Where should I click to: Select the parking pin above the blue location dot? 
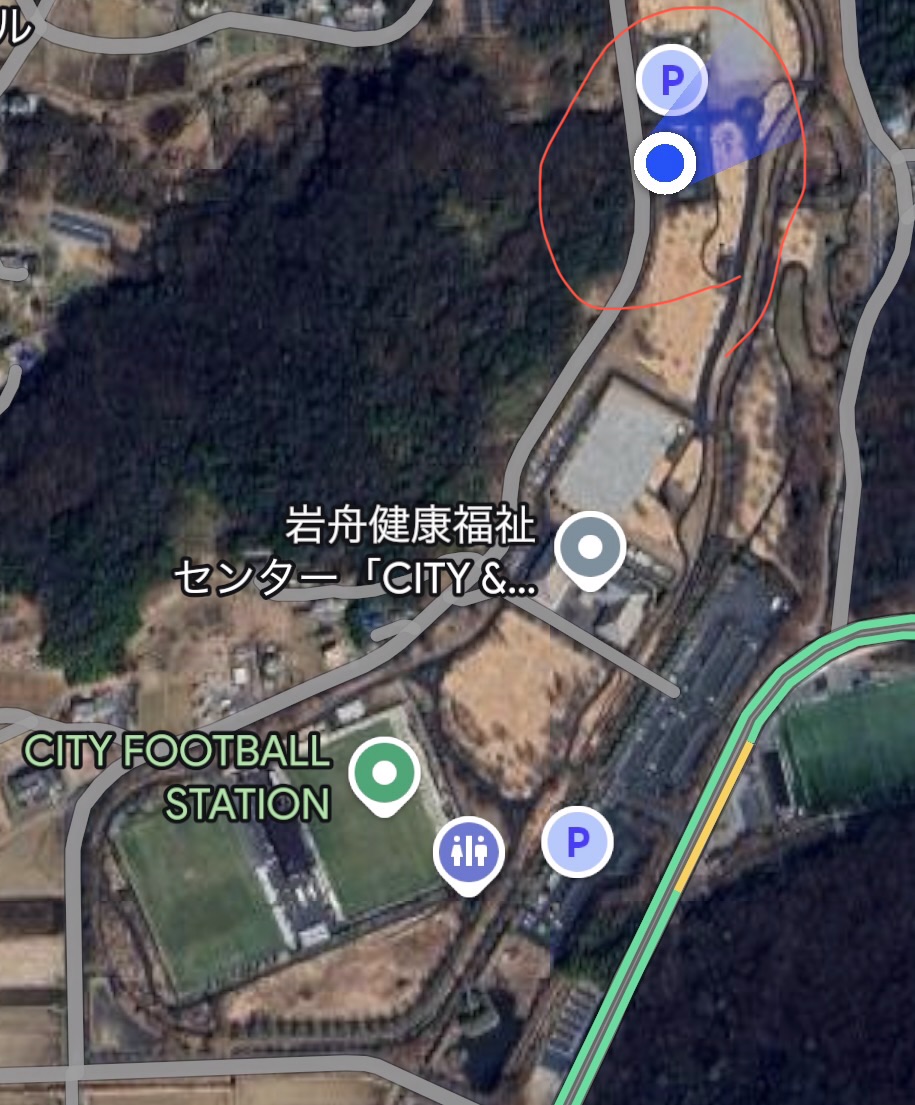pos(672,80)
